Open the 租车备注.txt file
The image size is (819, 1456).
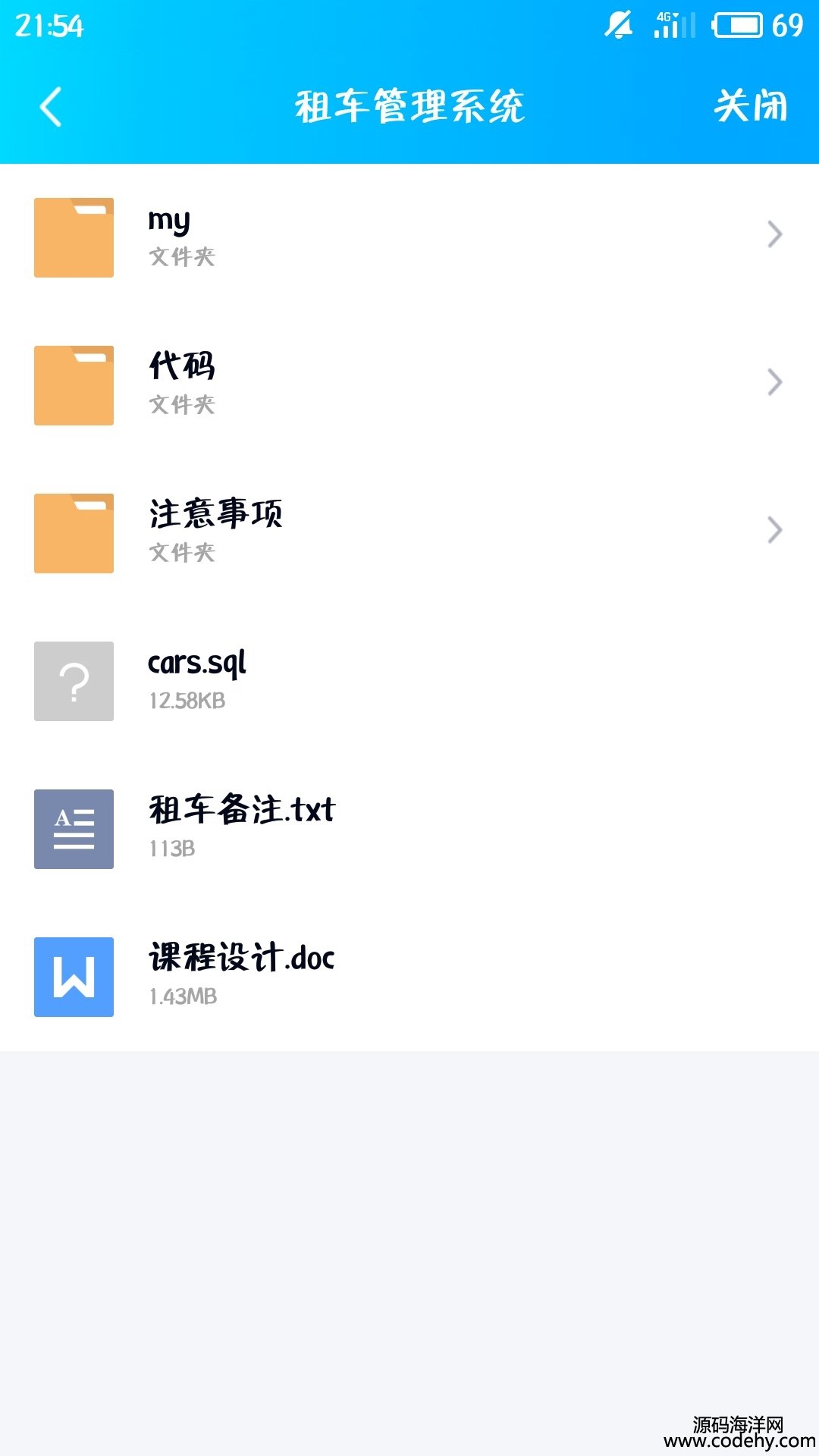coord(409,829)
